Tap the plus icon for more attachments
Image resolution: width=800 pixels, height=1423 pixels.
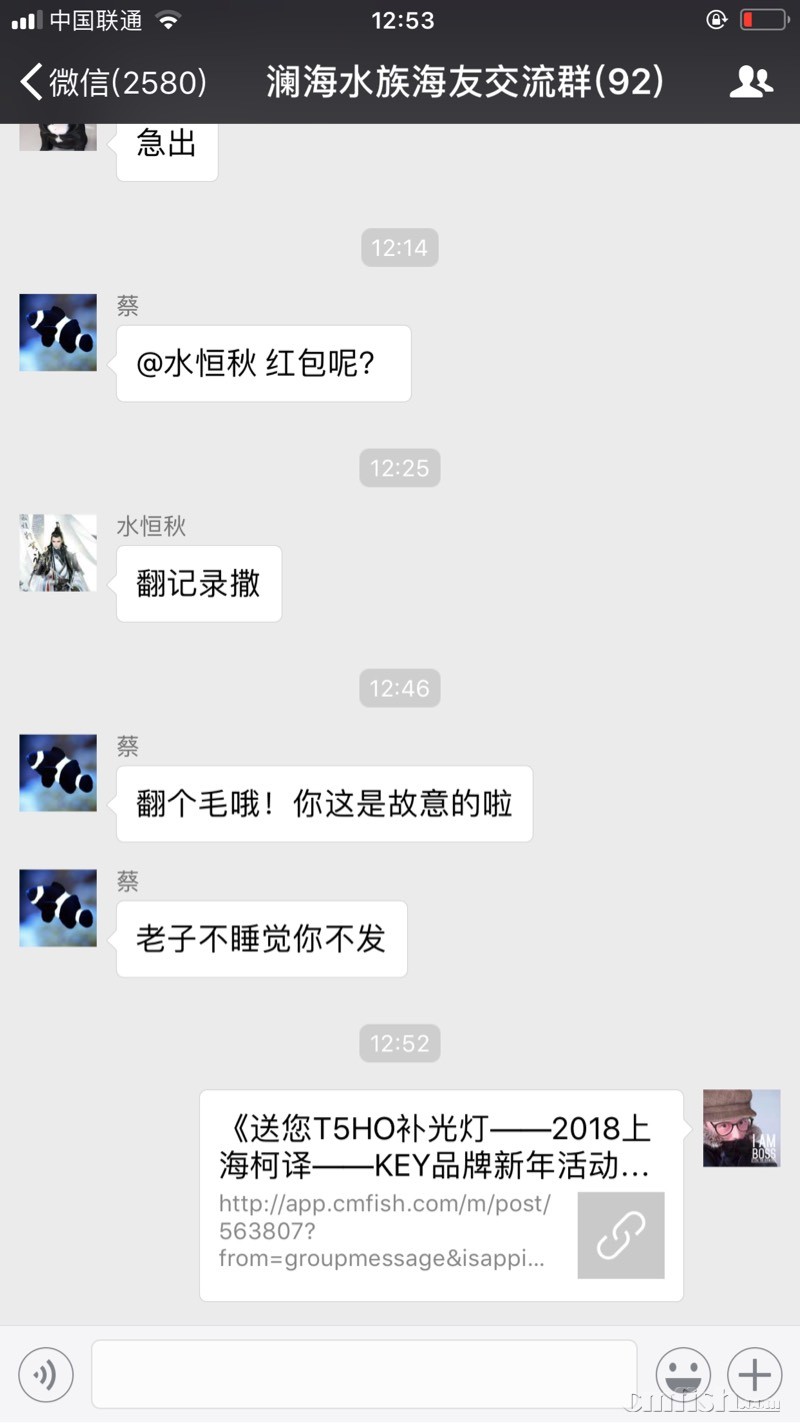click(x=755, y=1374)
